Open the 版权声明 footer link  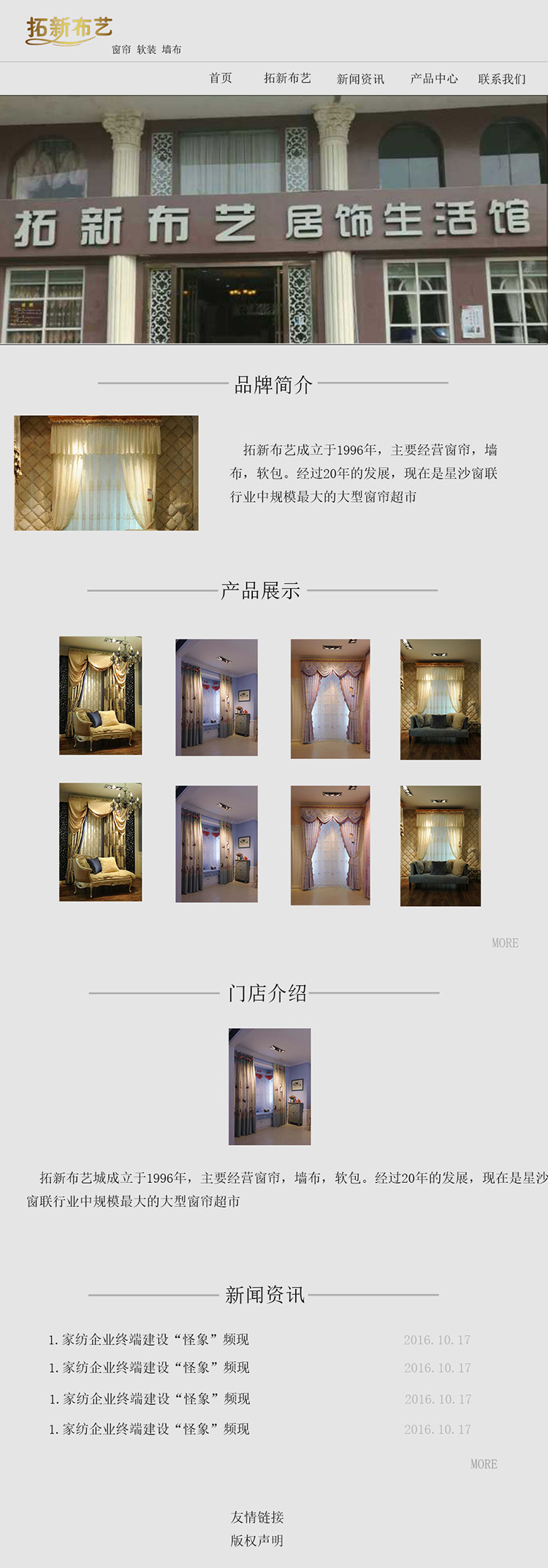tap(257, 1540)
